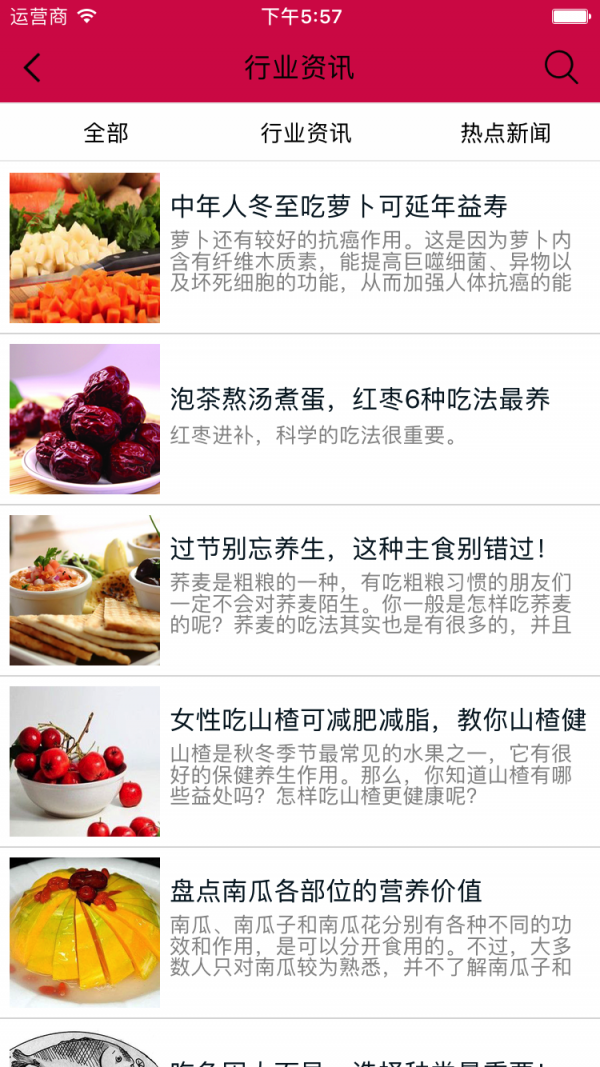The height and width of the screenshot is (1067, 600).
Task: Open article 中年人冬至吃萝卜可延年益寿
Action: pos(339,207)
